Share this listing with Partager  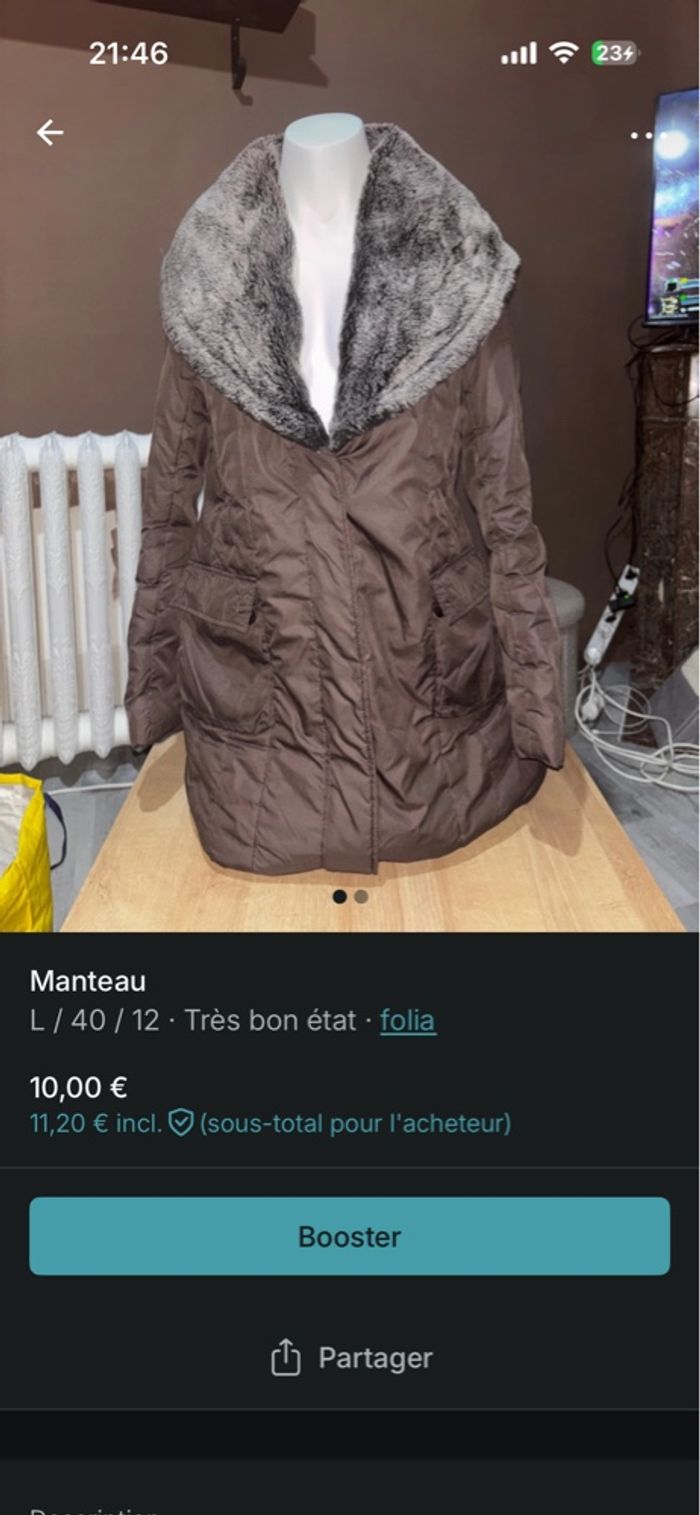point(351,1358)
